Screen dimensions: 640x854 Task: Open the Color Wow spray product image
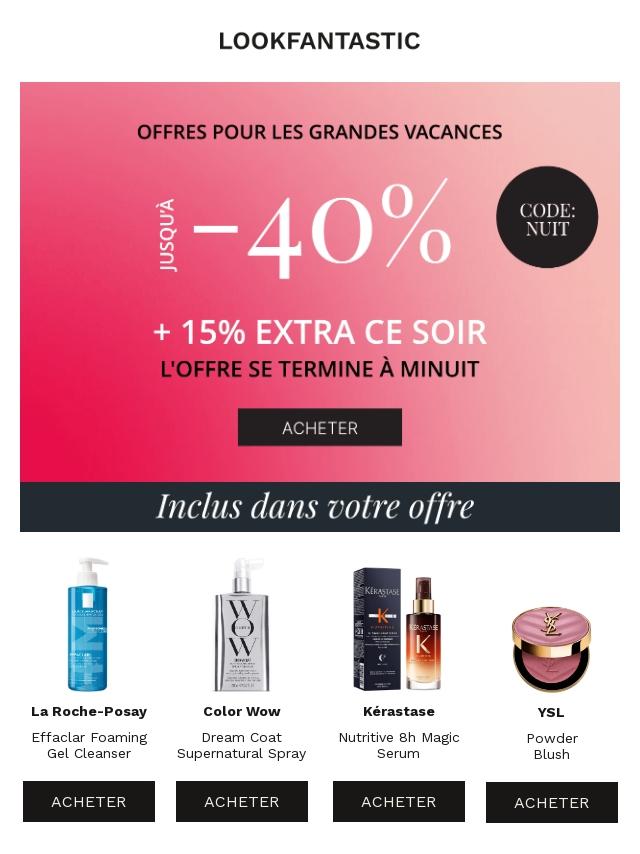click(242, 625)
